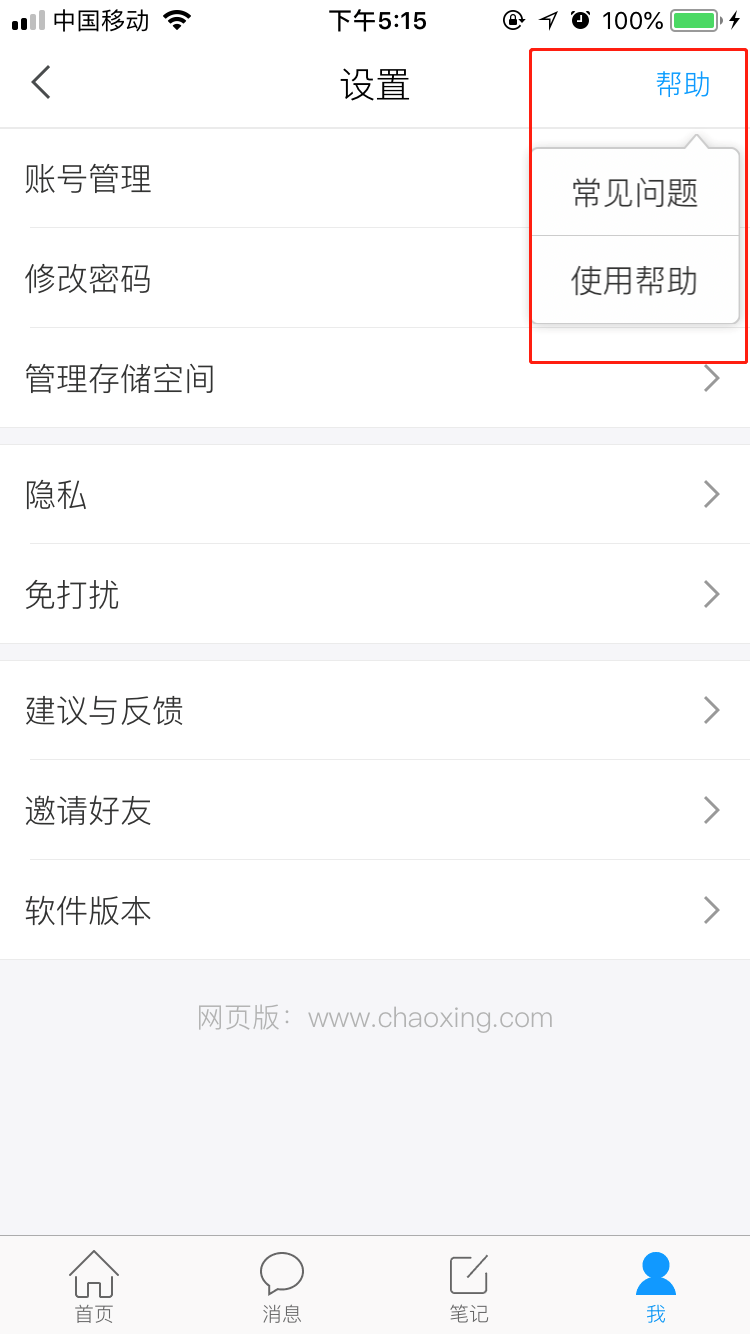Open 账号管理 account management
This screenshot has height=1334, width=750.
point(200,180)
